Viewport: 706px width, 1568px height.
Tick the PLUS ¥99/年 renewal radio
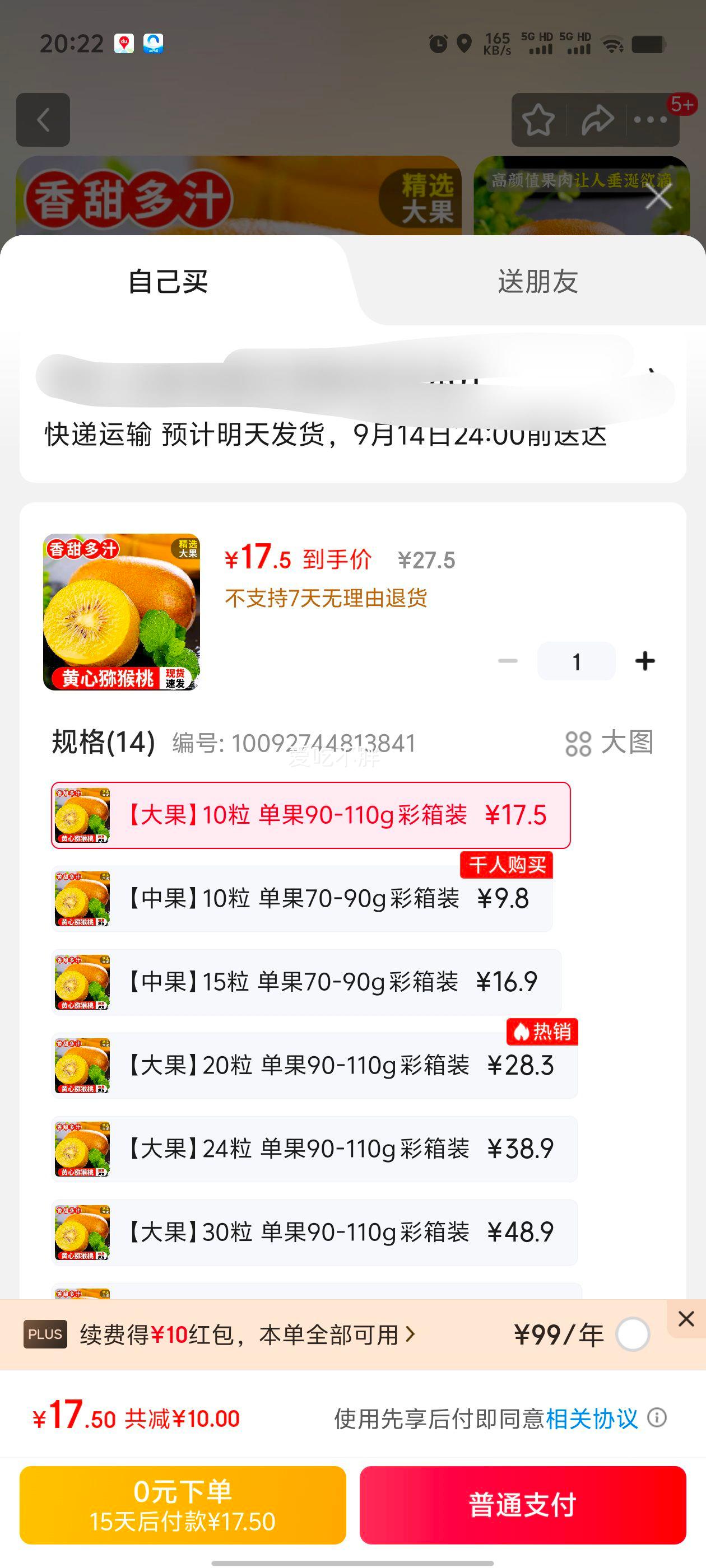point(633,1334)
